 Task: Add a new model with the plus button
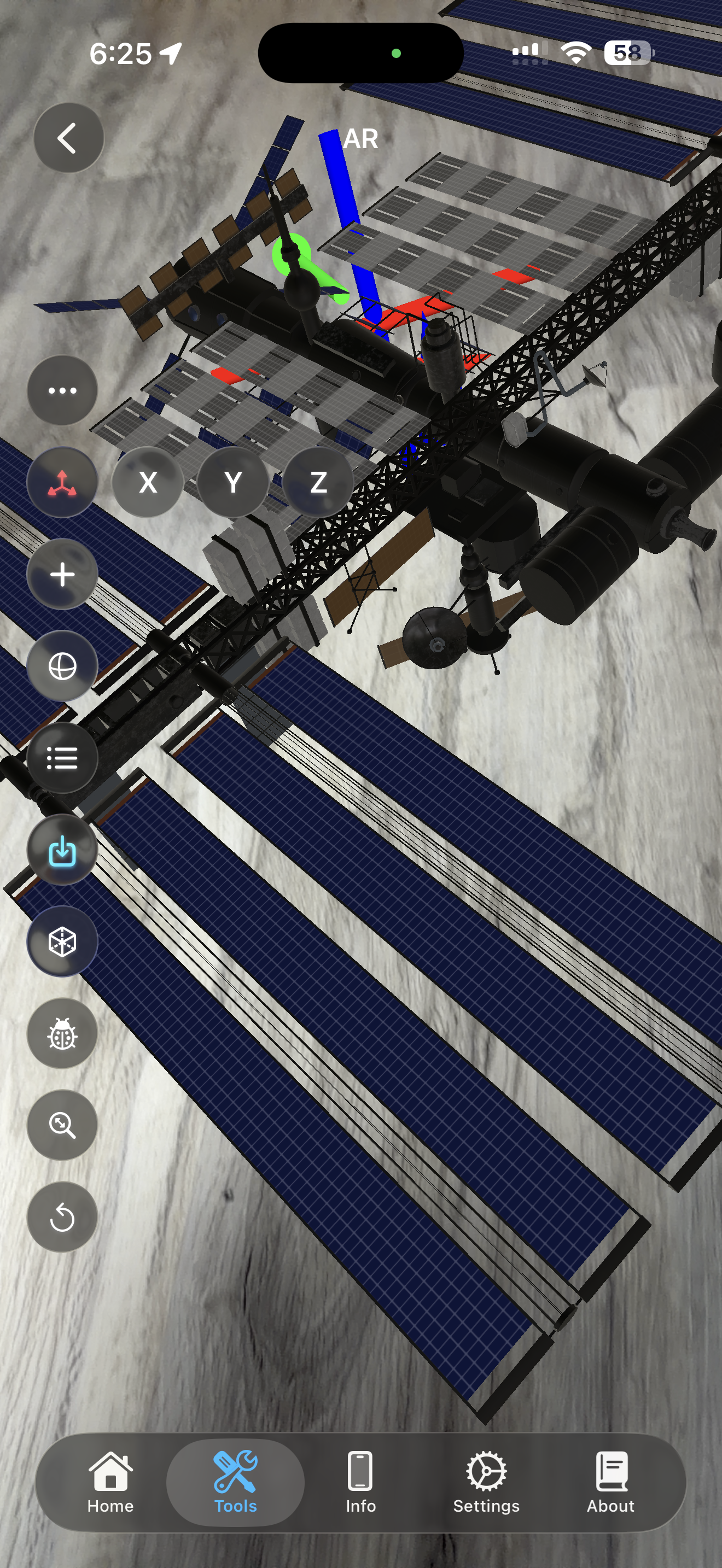tap(63, 574)
